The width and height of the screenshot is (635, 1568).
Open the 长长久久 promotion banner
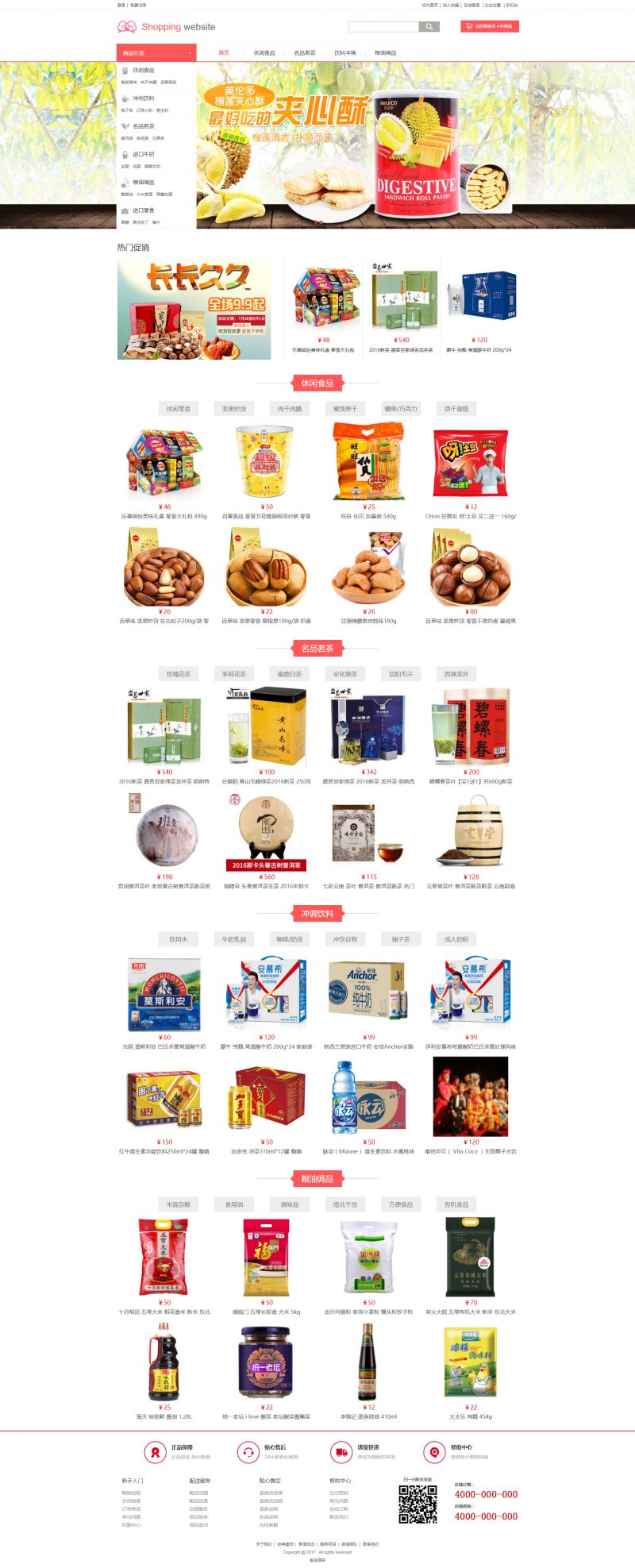(194, 309)
